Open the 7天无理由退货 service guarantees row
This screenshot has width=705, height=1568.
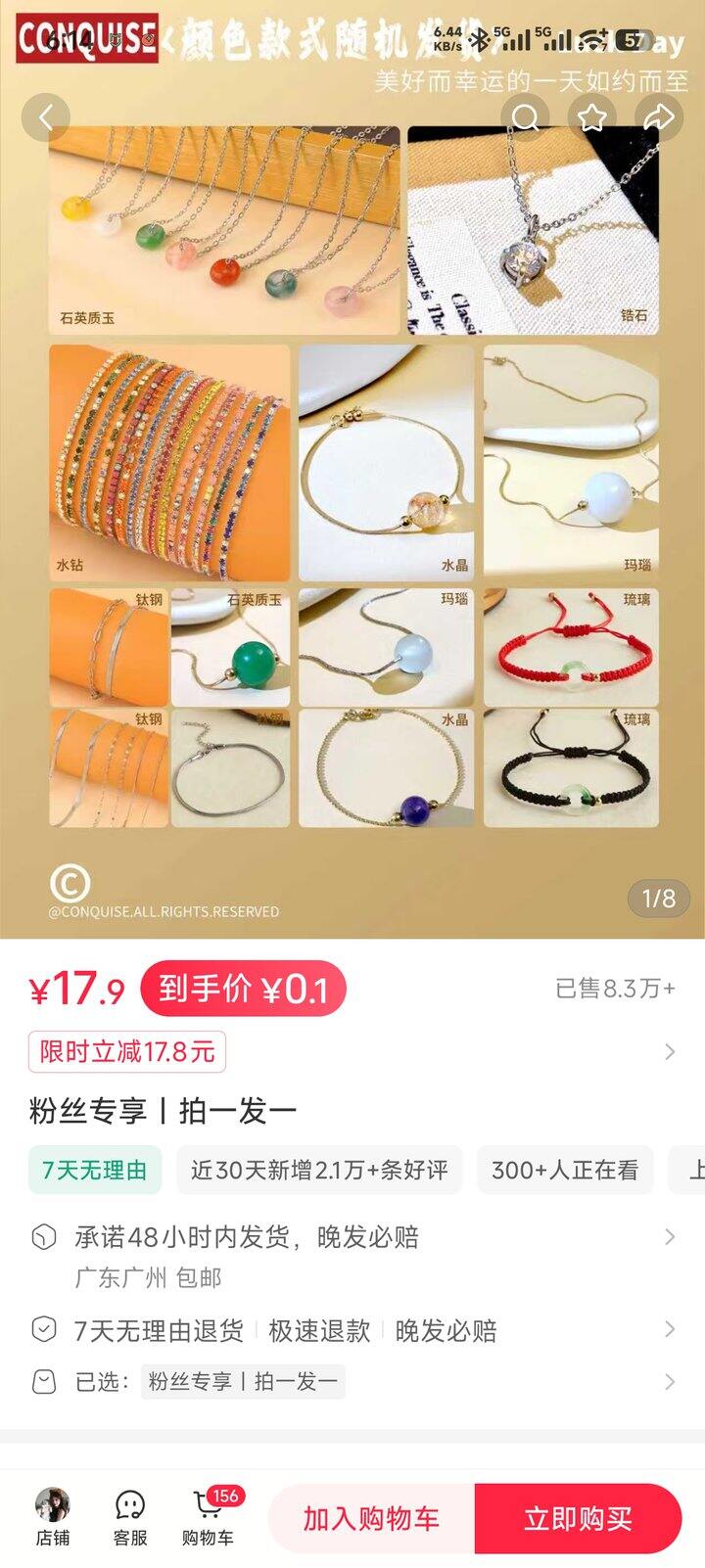coord(352,1330)
